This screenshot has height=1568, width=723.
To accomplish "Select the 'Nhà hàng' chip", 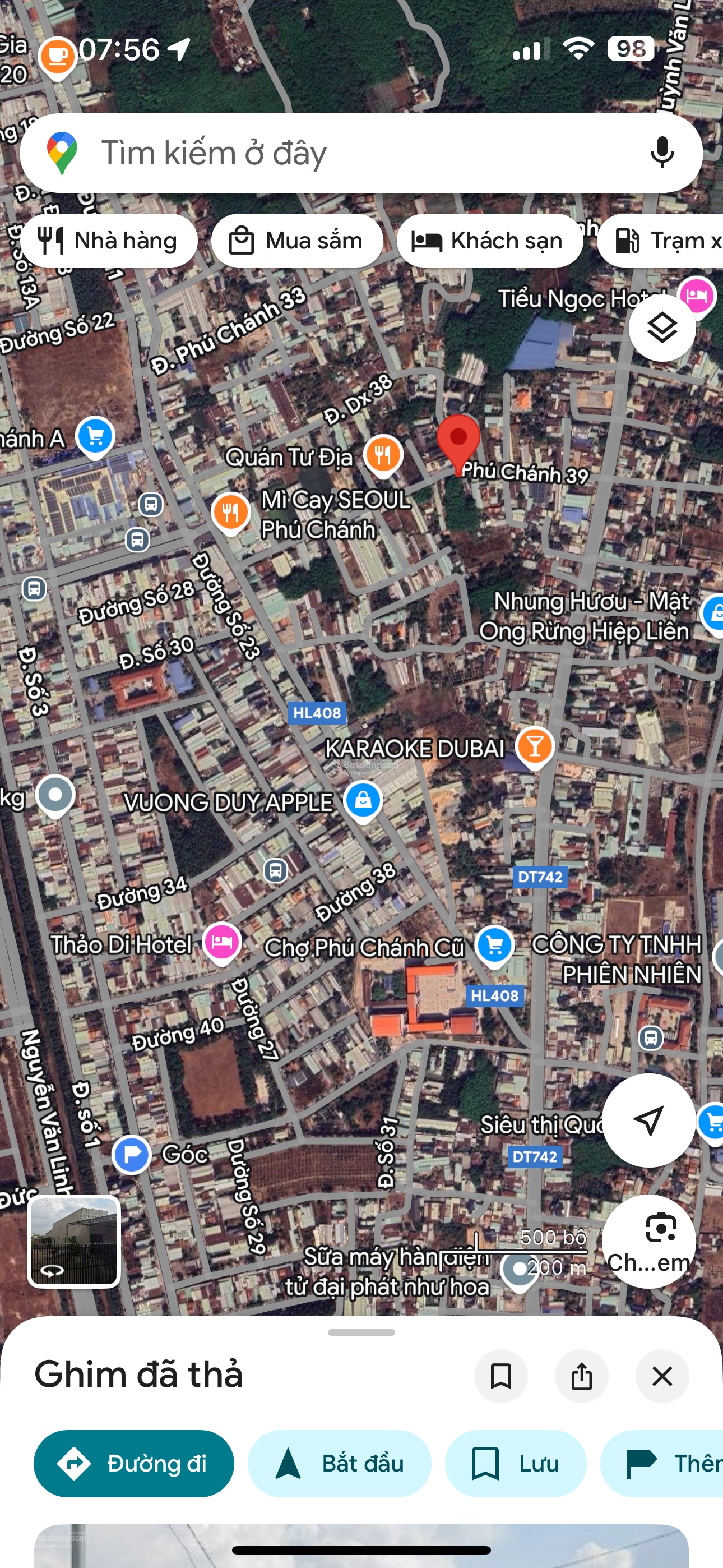I will [109, 241].
